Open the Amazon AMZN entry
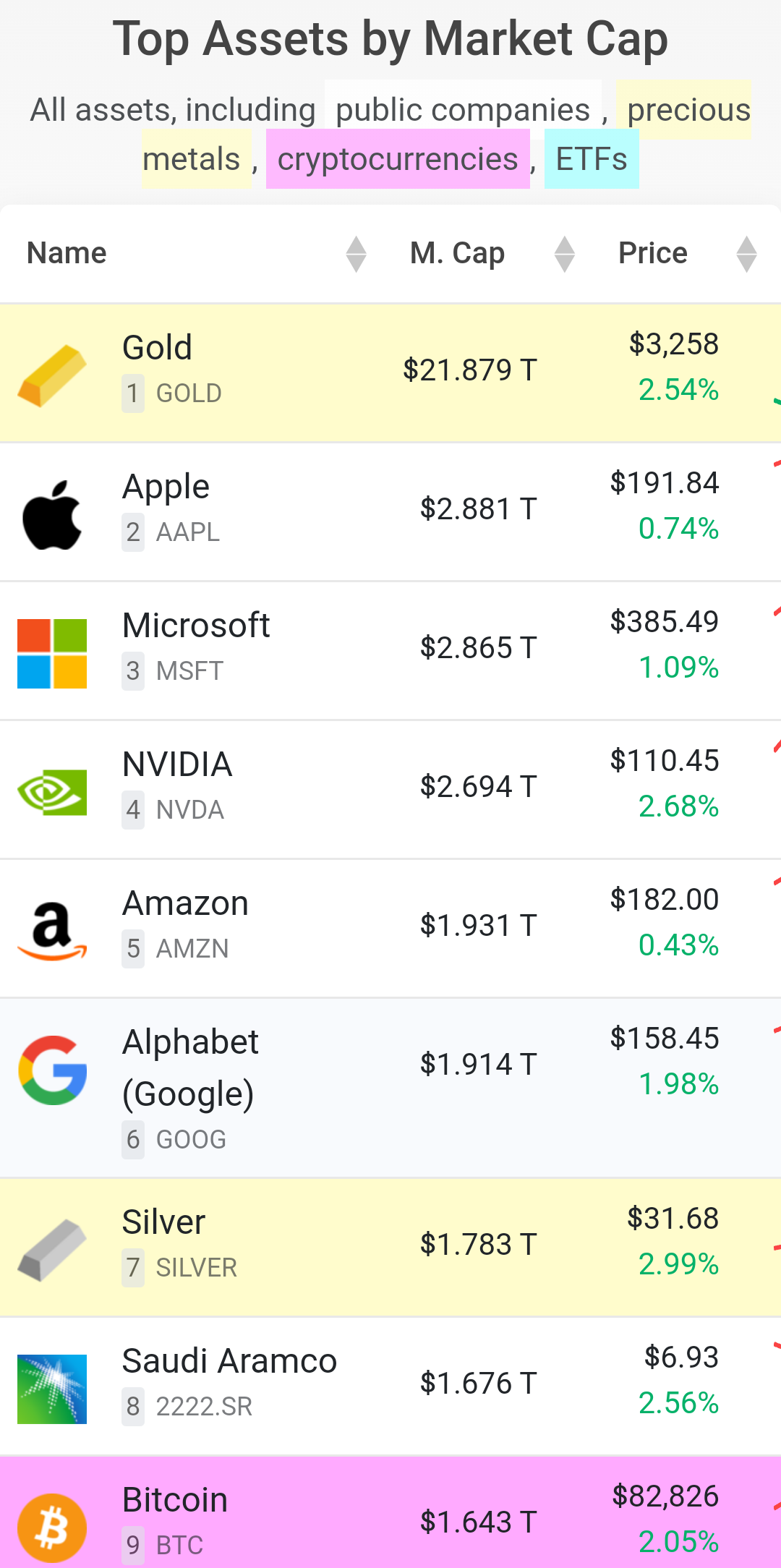 click(390, 929)
